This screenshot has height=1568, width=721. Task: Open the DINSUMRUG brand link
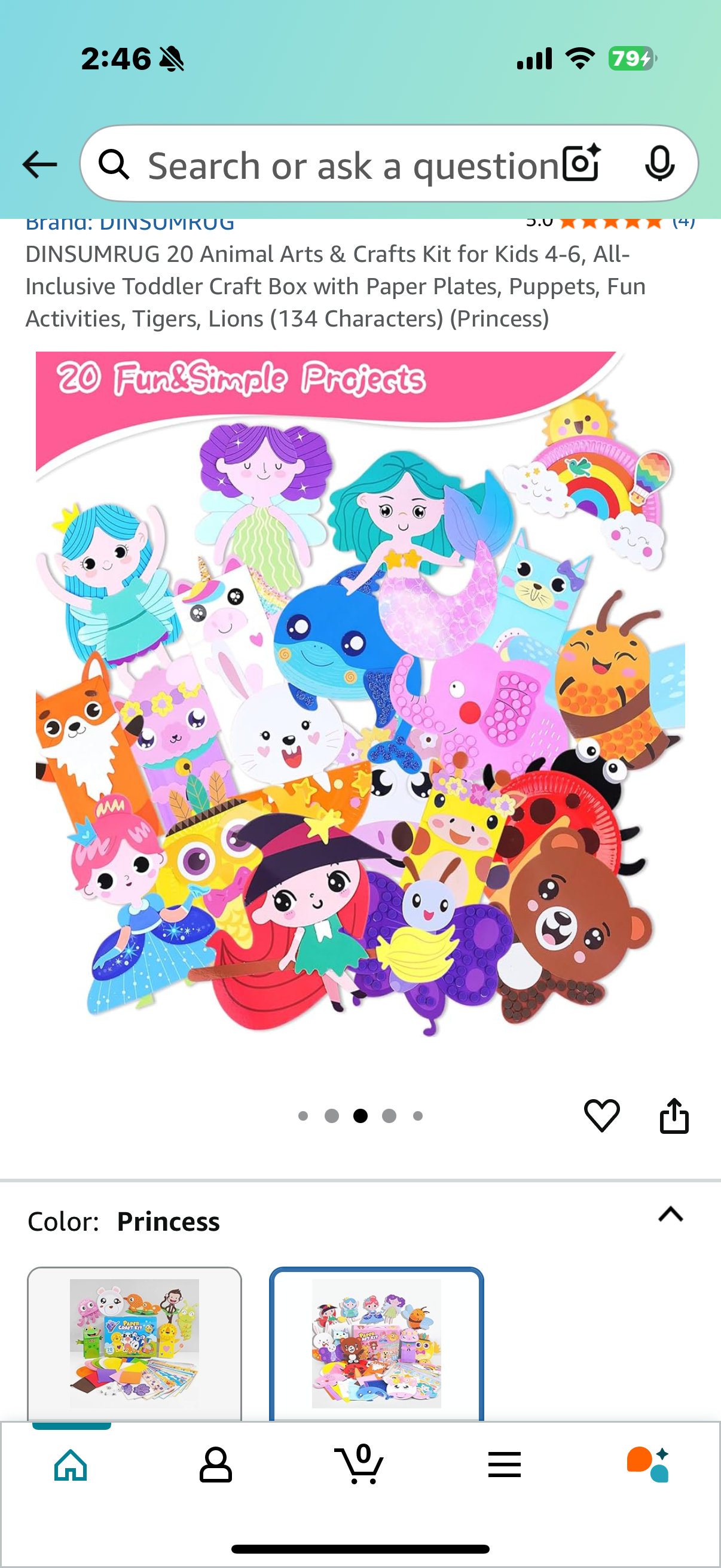point(130,224)
